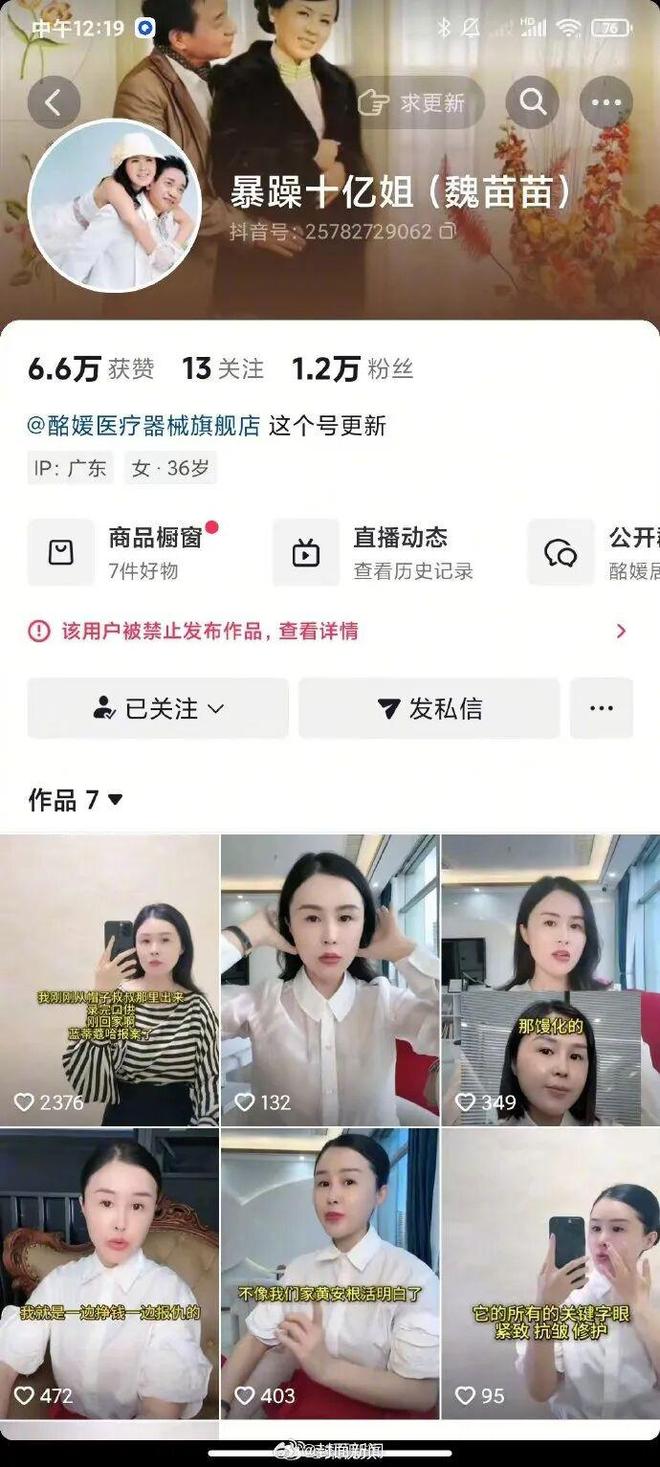Open the top-right three-dot overflow menu
660x1467 pixels.
[606, 102]
